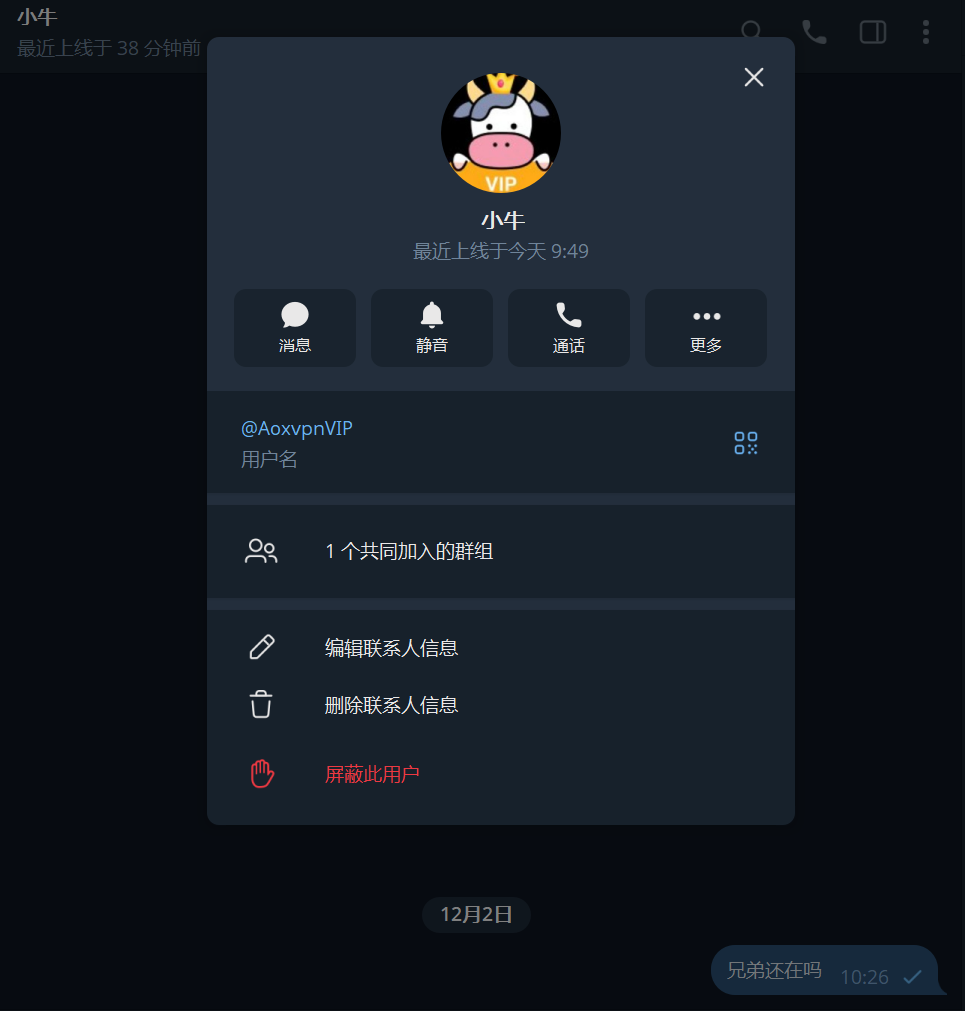Open the 更多 options

(x=706, y=328)
